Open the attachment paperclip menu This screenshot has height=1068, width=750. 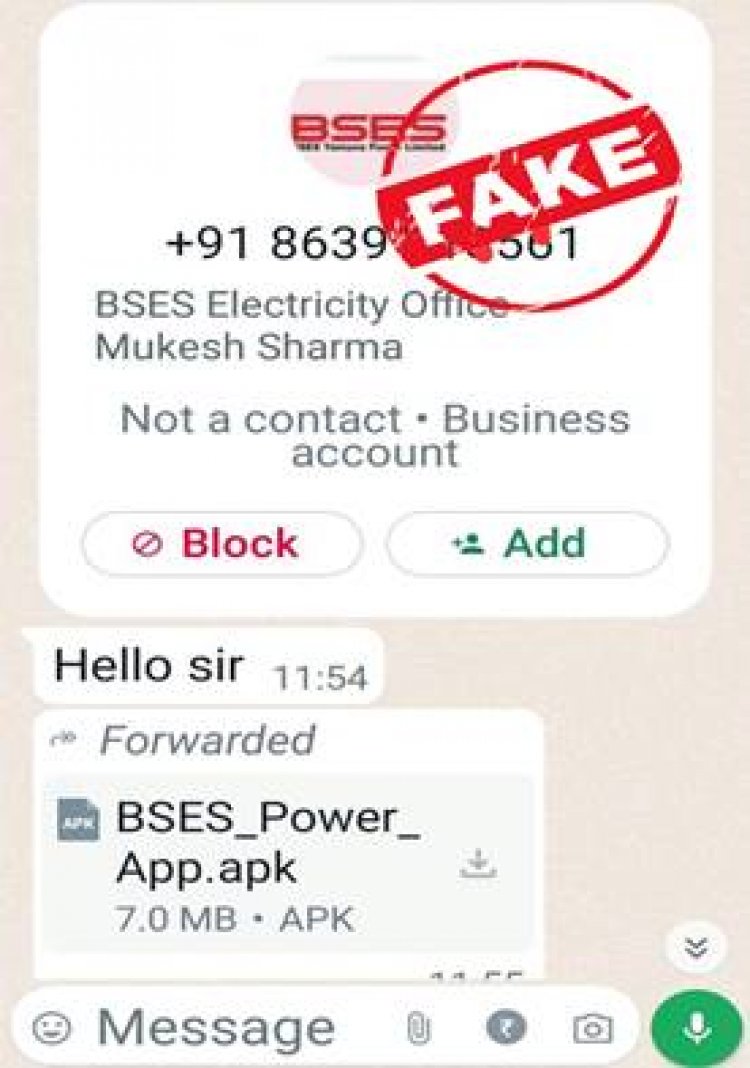tap(417, 1028)
